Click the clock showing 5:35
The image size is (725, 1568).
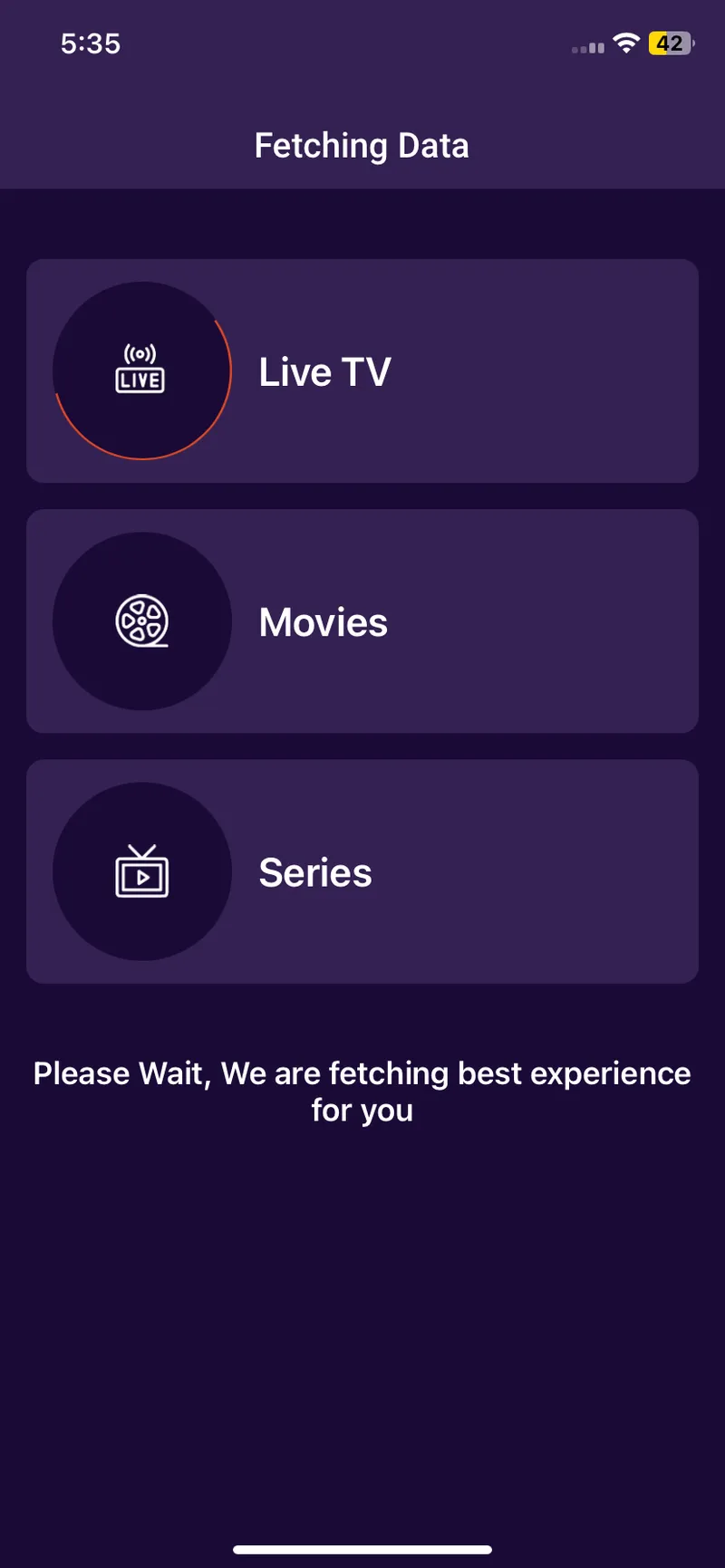click(91, 43)
